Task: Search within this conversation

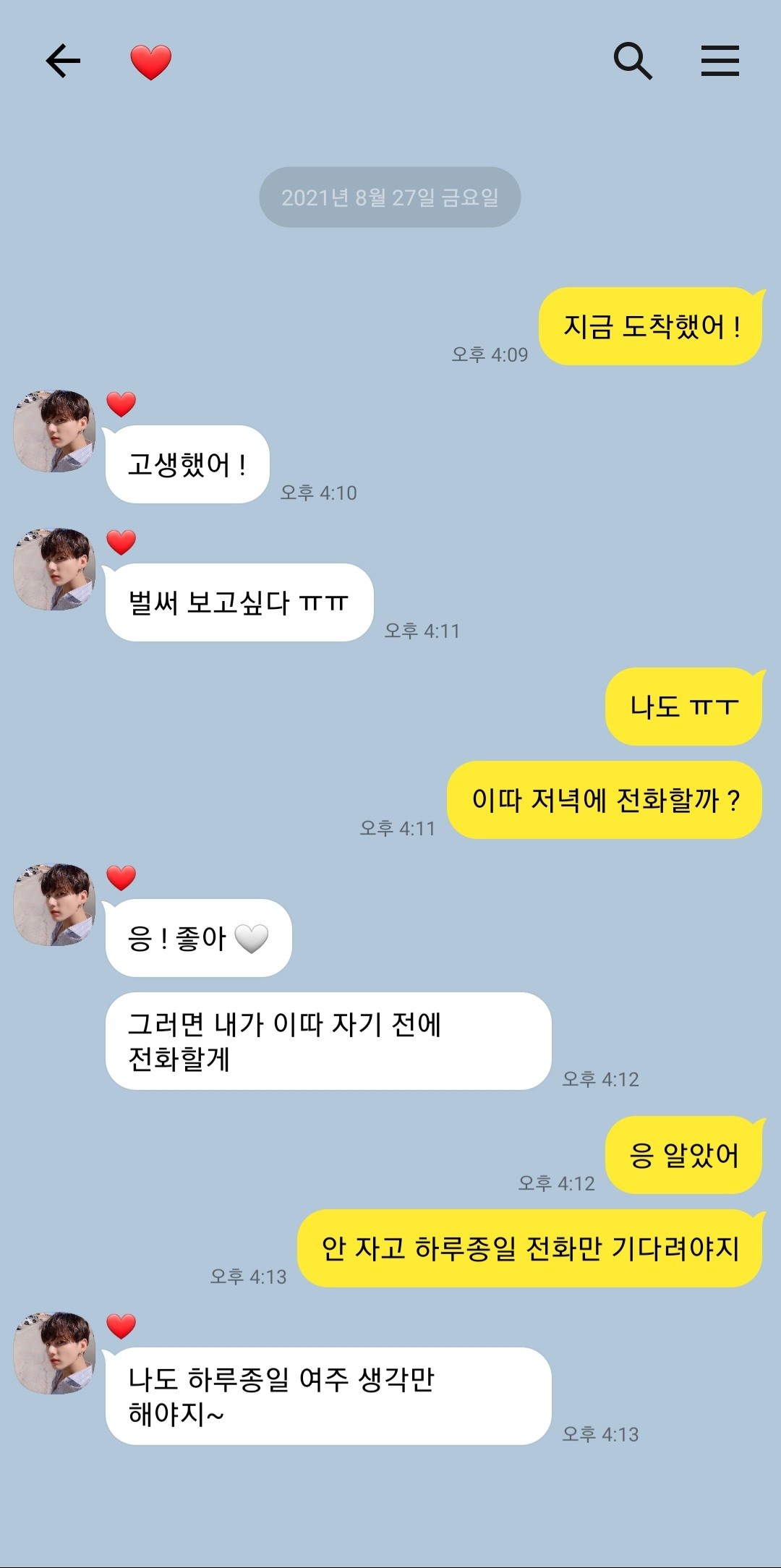Action: tap(633, 61)
